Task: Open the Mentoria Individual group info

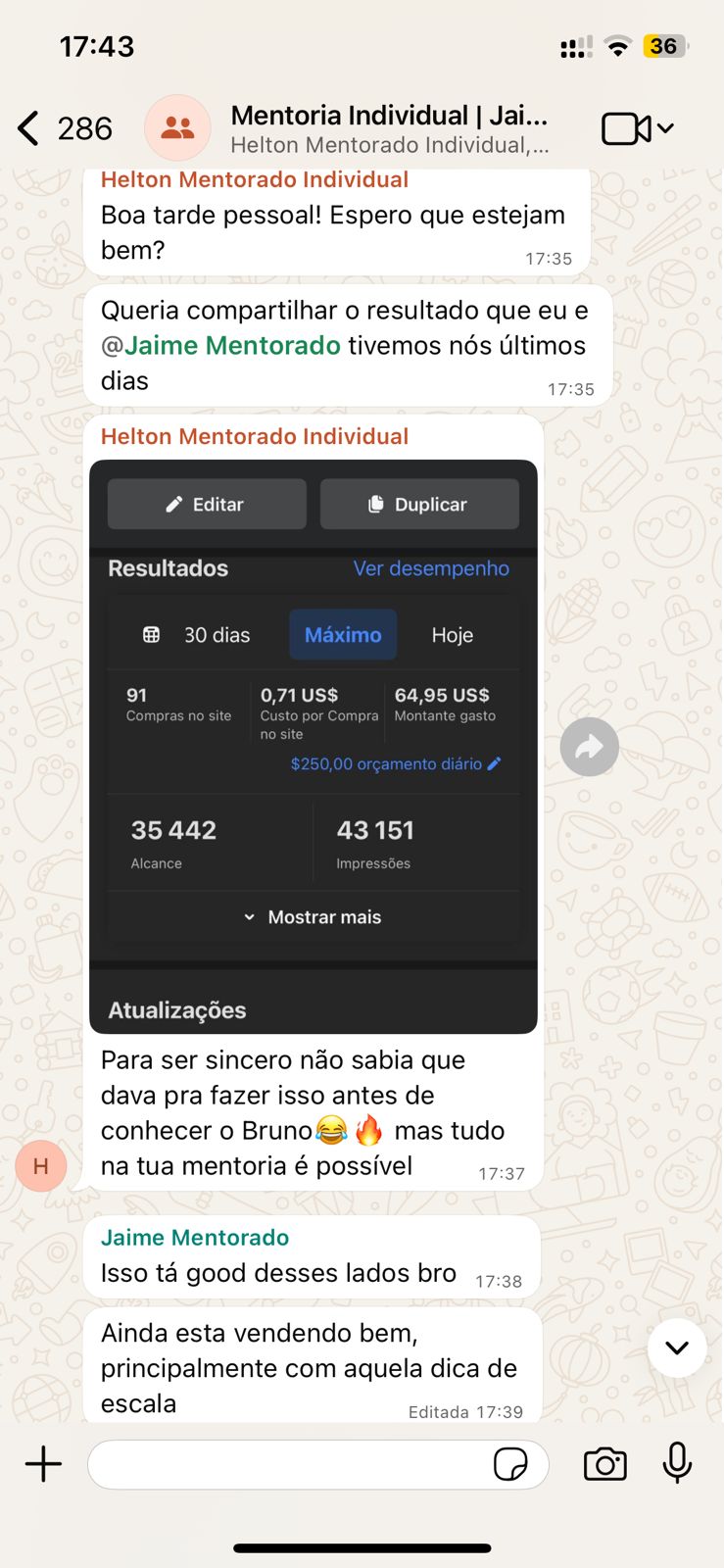Action: pos(389,128)
